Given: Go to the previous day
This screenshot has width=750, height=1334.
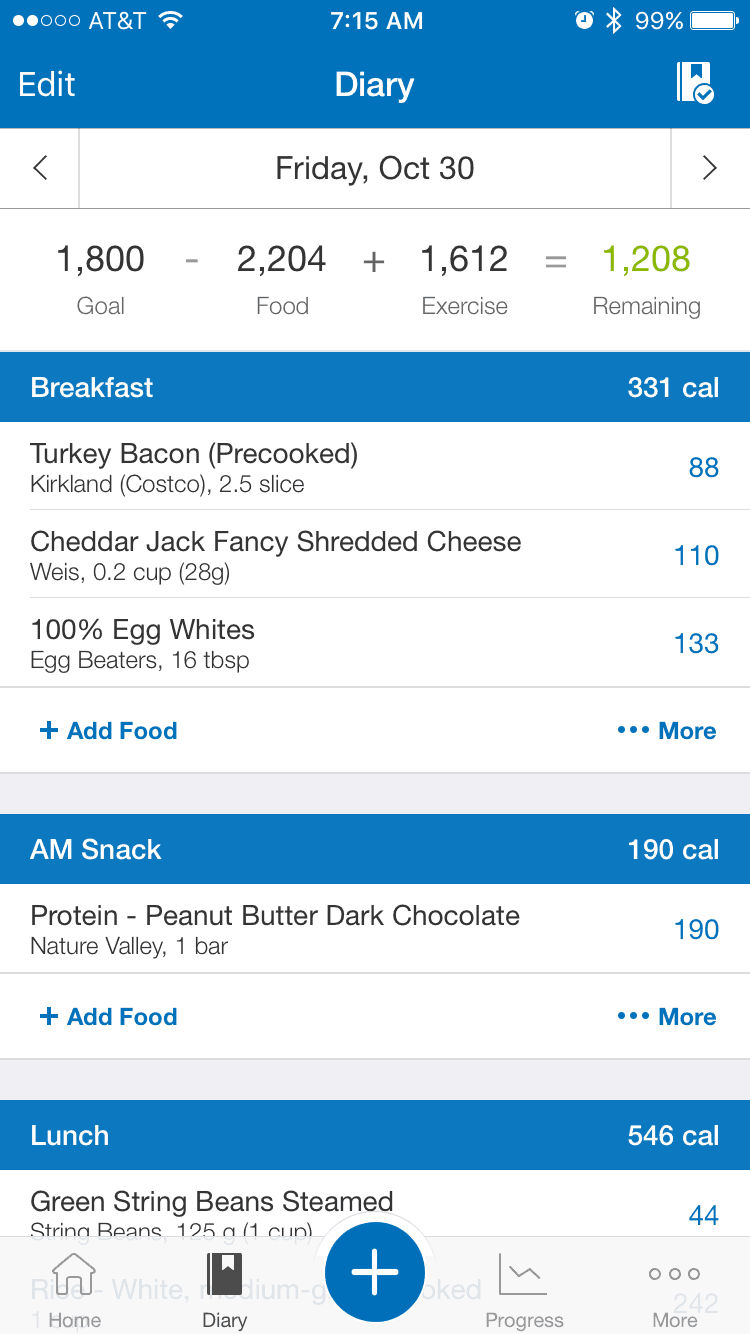Looking at the screenshot, I should tap(40, 168).
